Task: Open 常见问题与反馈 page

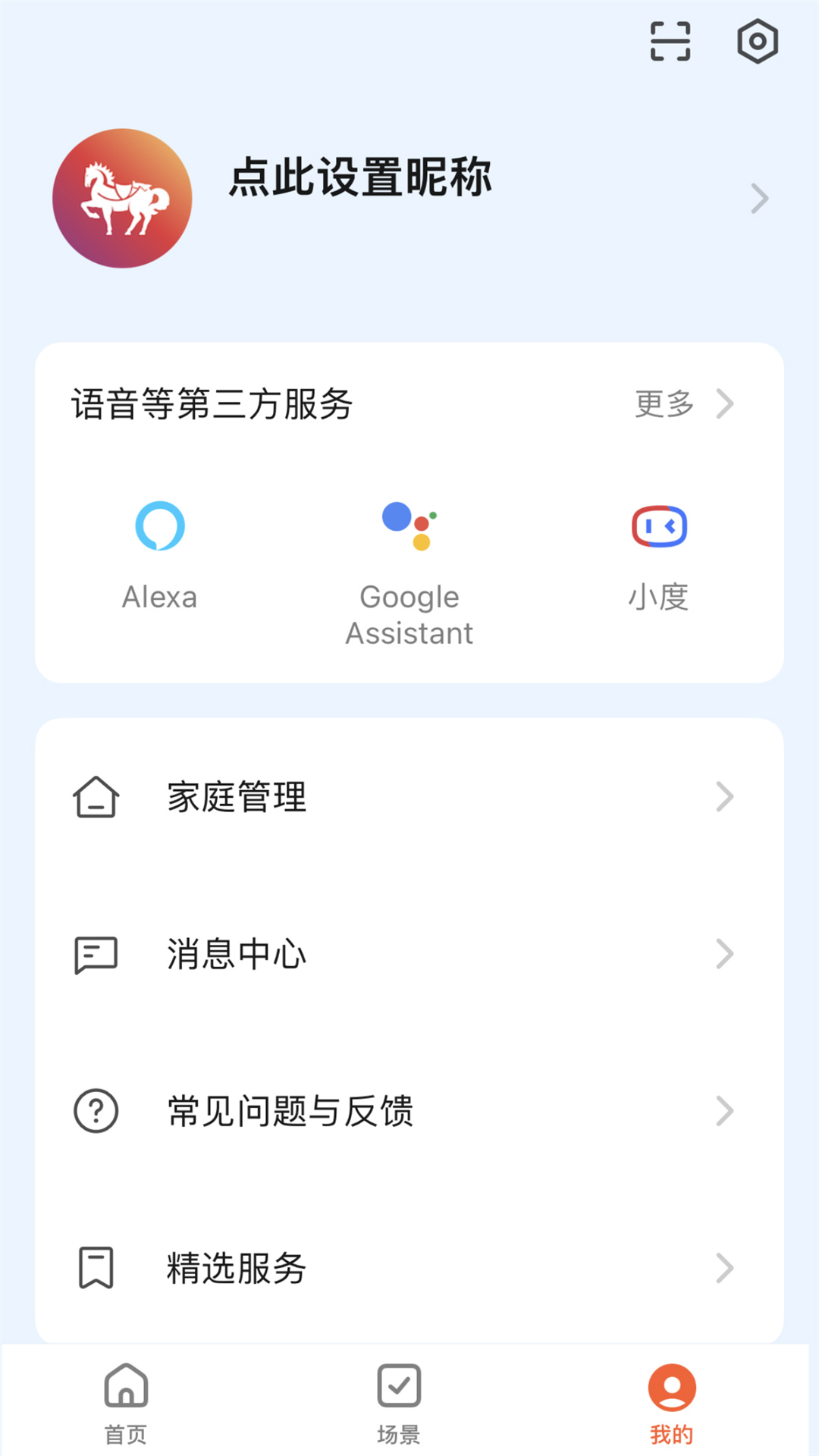Action: point(290,1112)
